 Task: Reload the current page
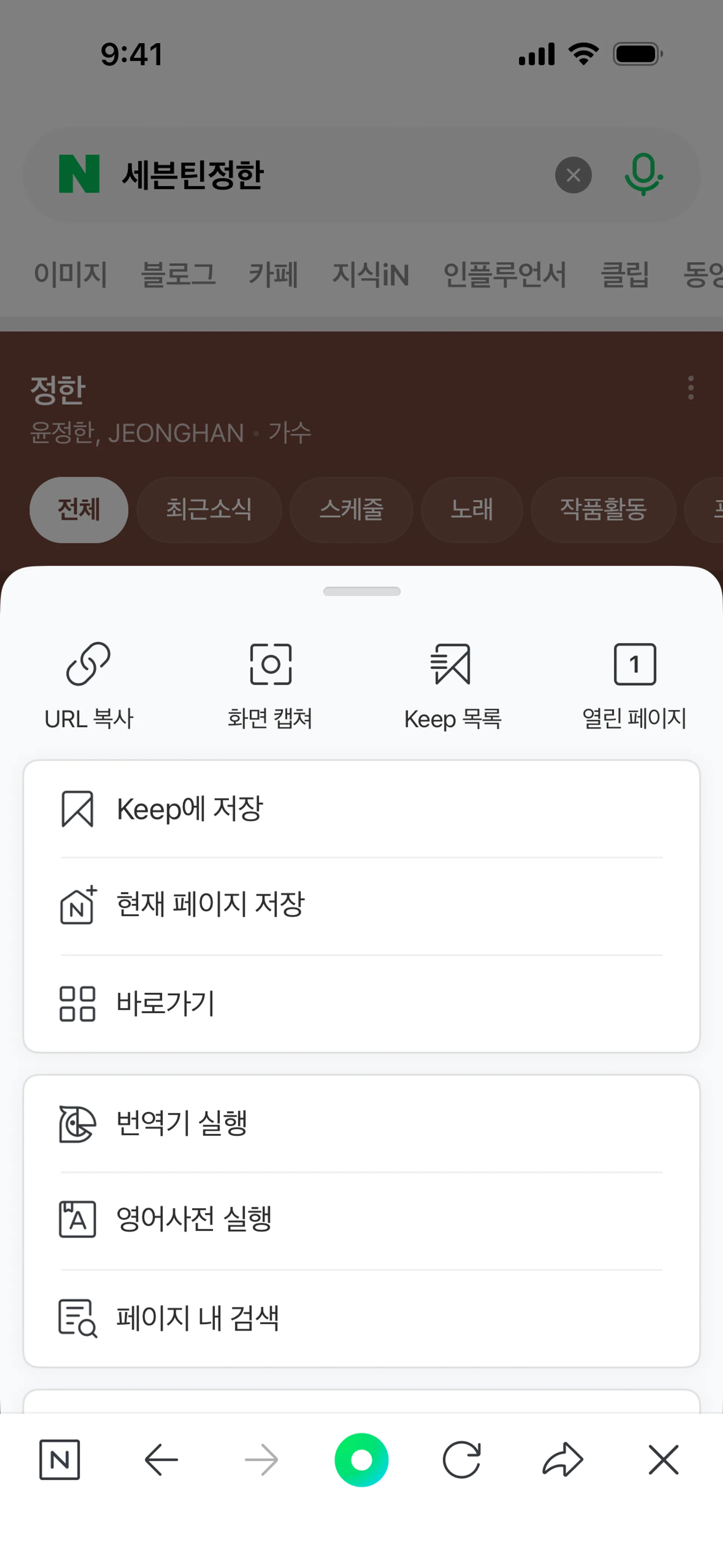[x=461, y=1459]
